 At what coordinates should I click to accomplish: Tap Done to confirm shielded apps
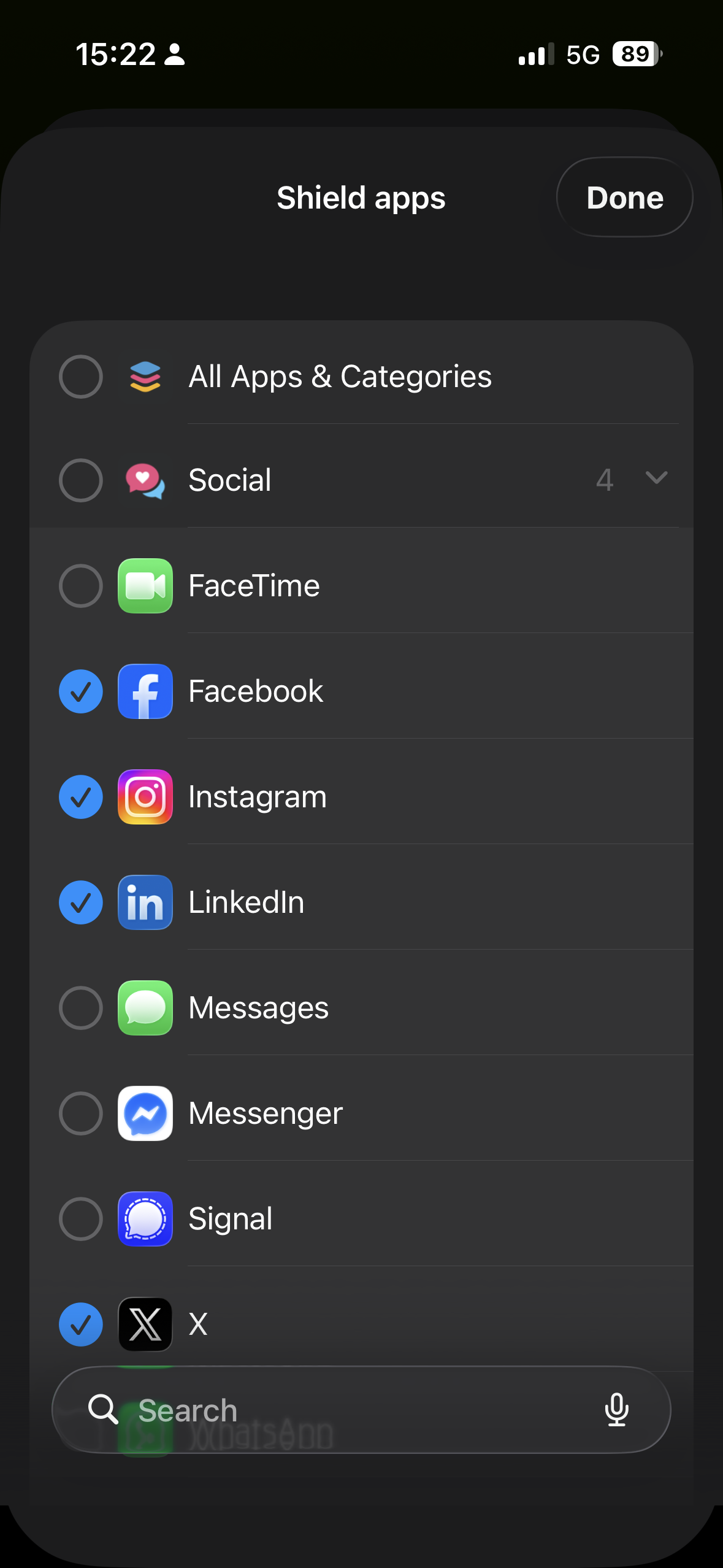point(624,198)
